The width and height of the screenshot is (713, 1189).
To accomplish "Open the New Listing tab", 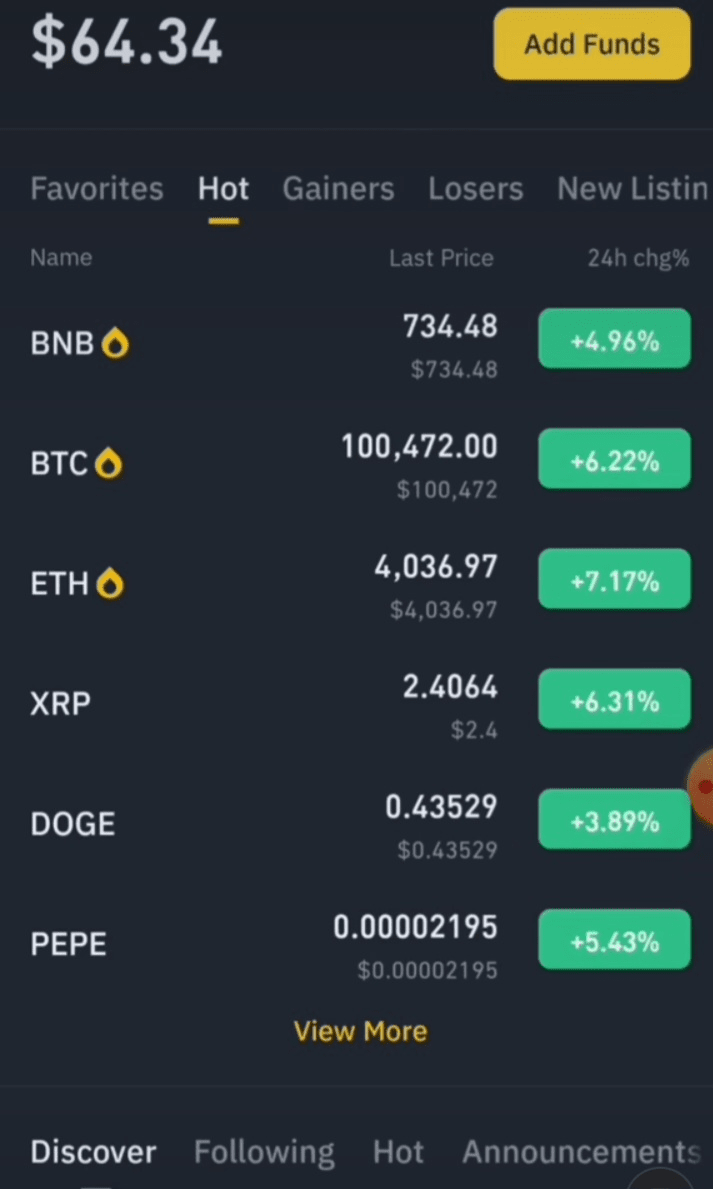I will (x=632, y=189).
